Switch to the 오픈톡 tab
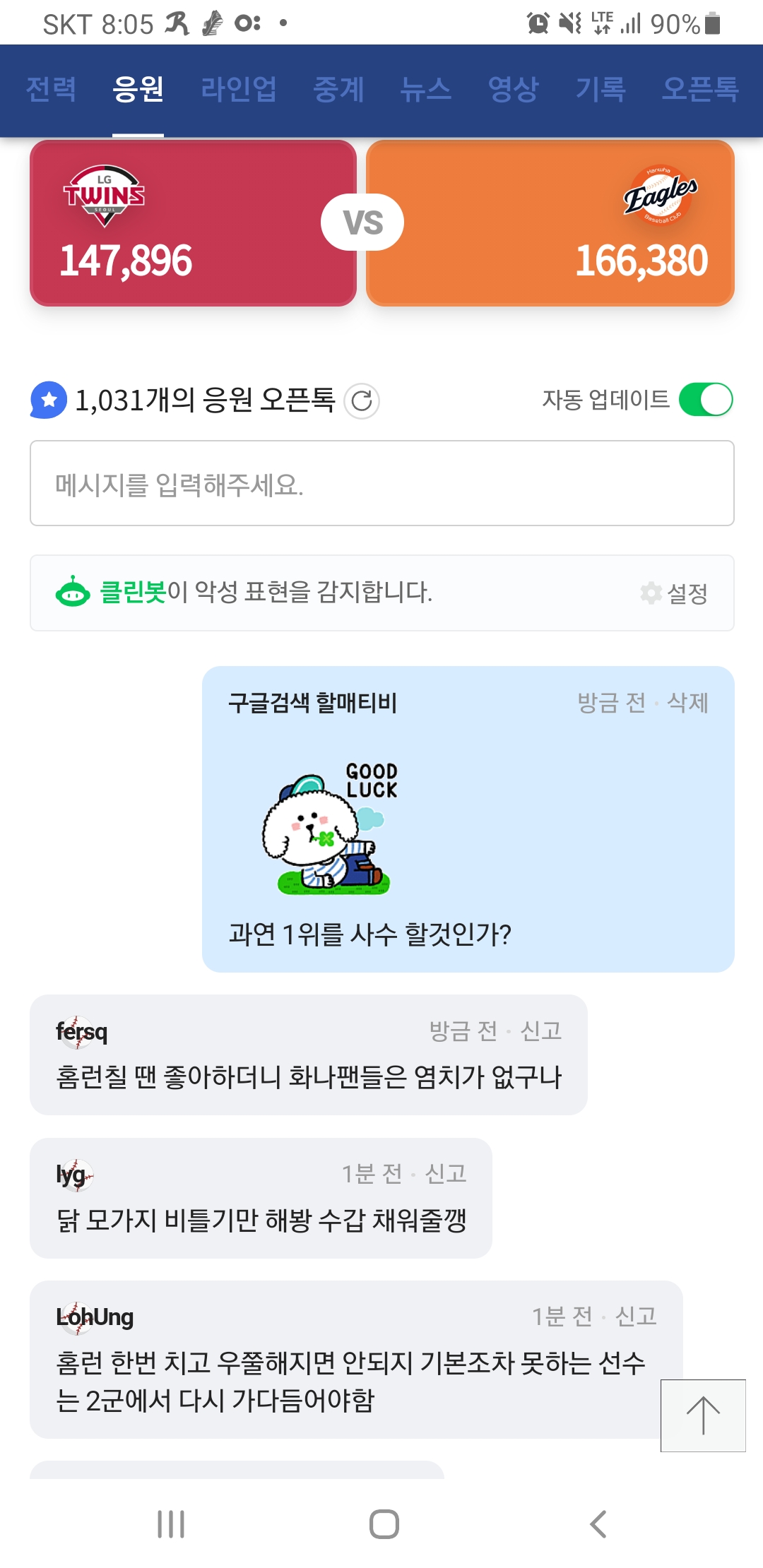763x1568 pixels. 700,90
